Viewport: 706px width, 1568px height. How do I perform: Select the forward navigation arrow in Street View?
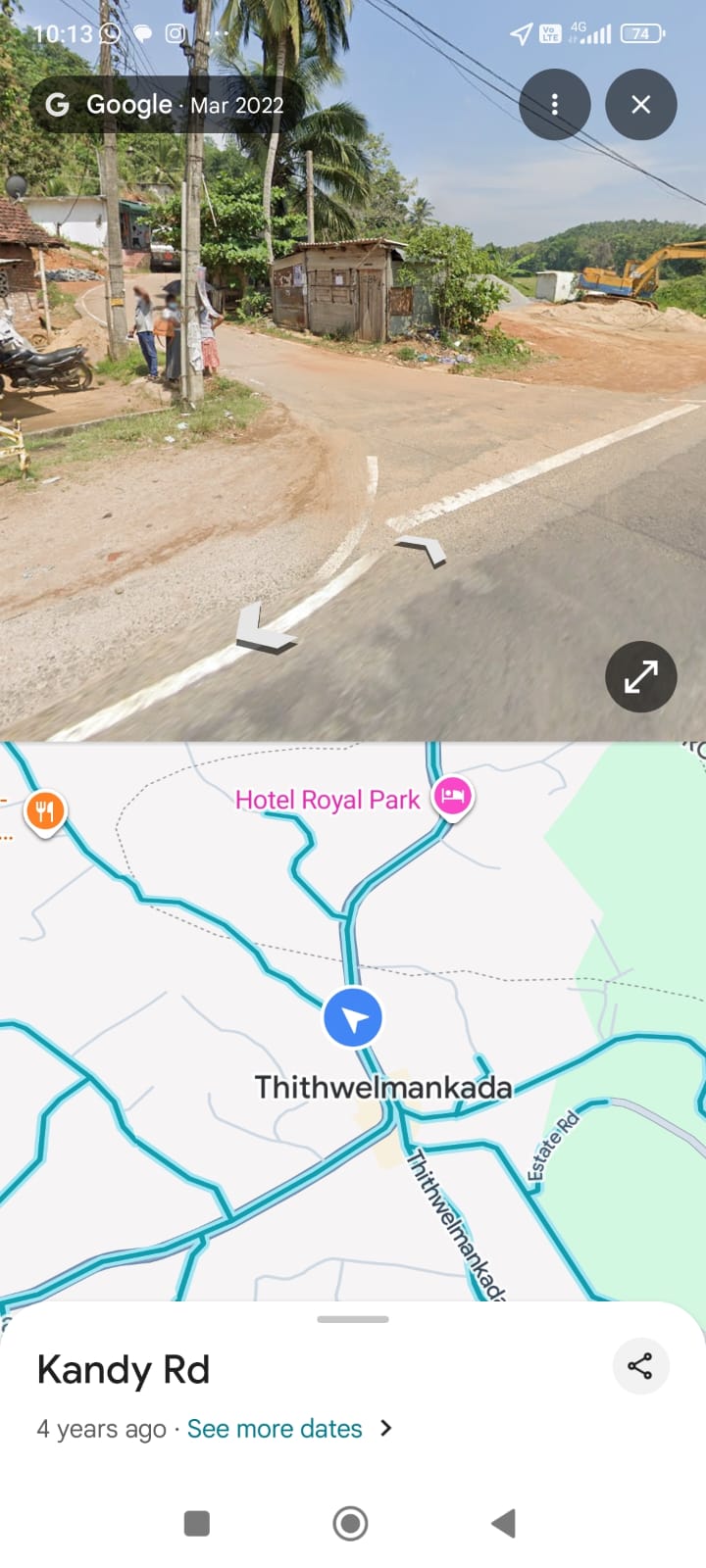420,551
